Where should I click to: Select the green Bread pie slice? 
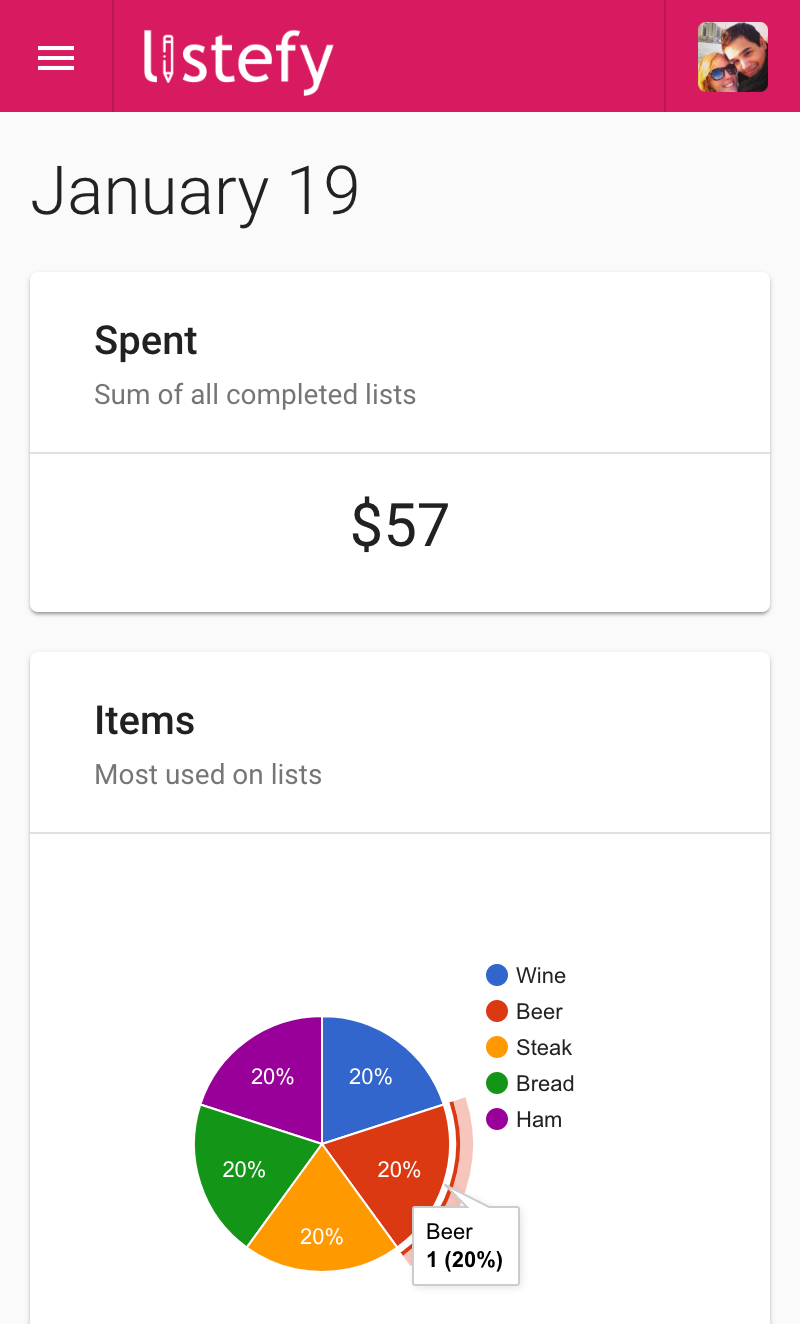point(240,1170)
